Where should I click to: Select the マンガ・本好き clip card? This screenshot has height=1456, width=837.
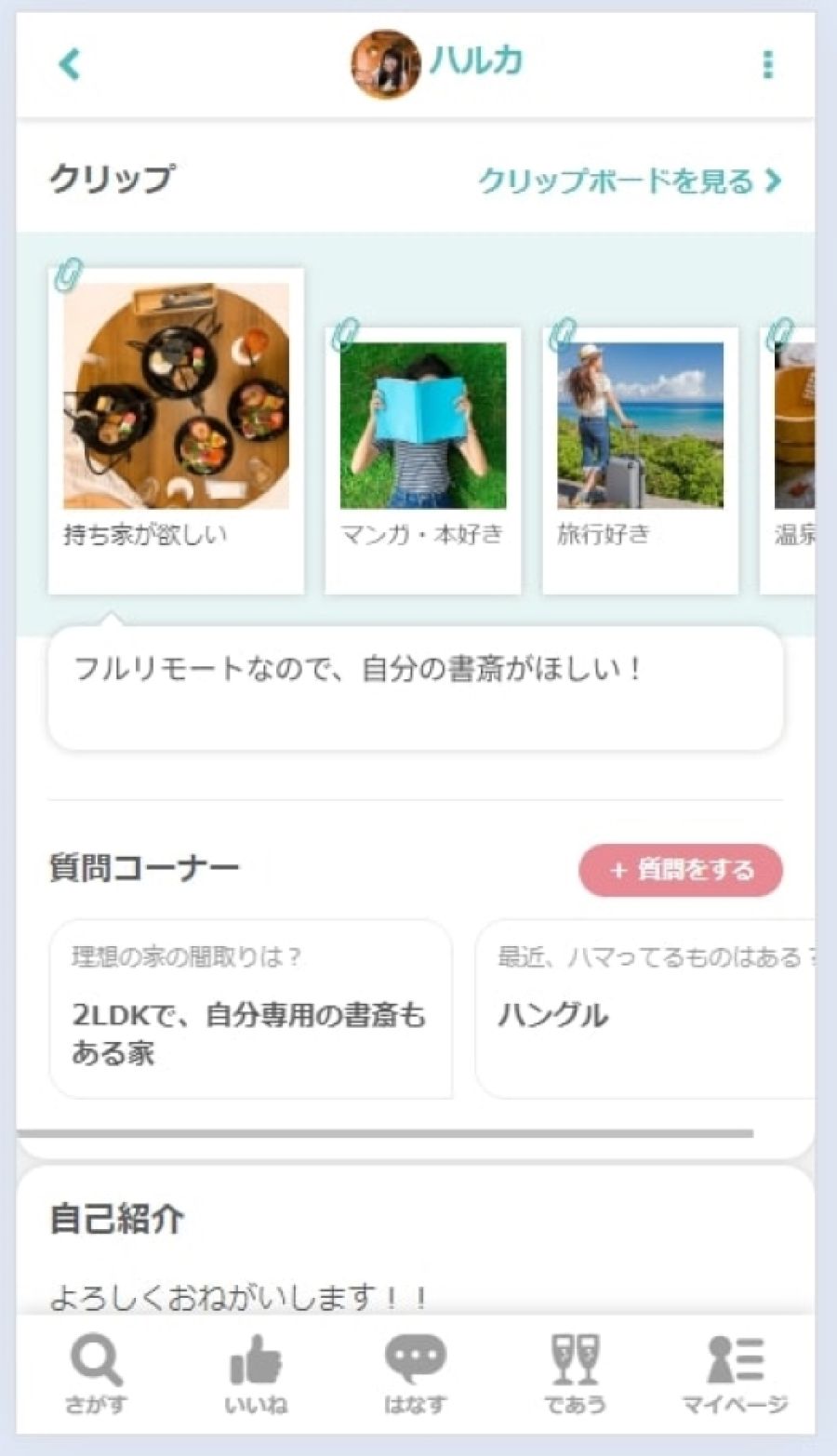[x=423, y=461]
